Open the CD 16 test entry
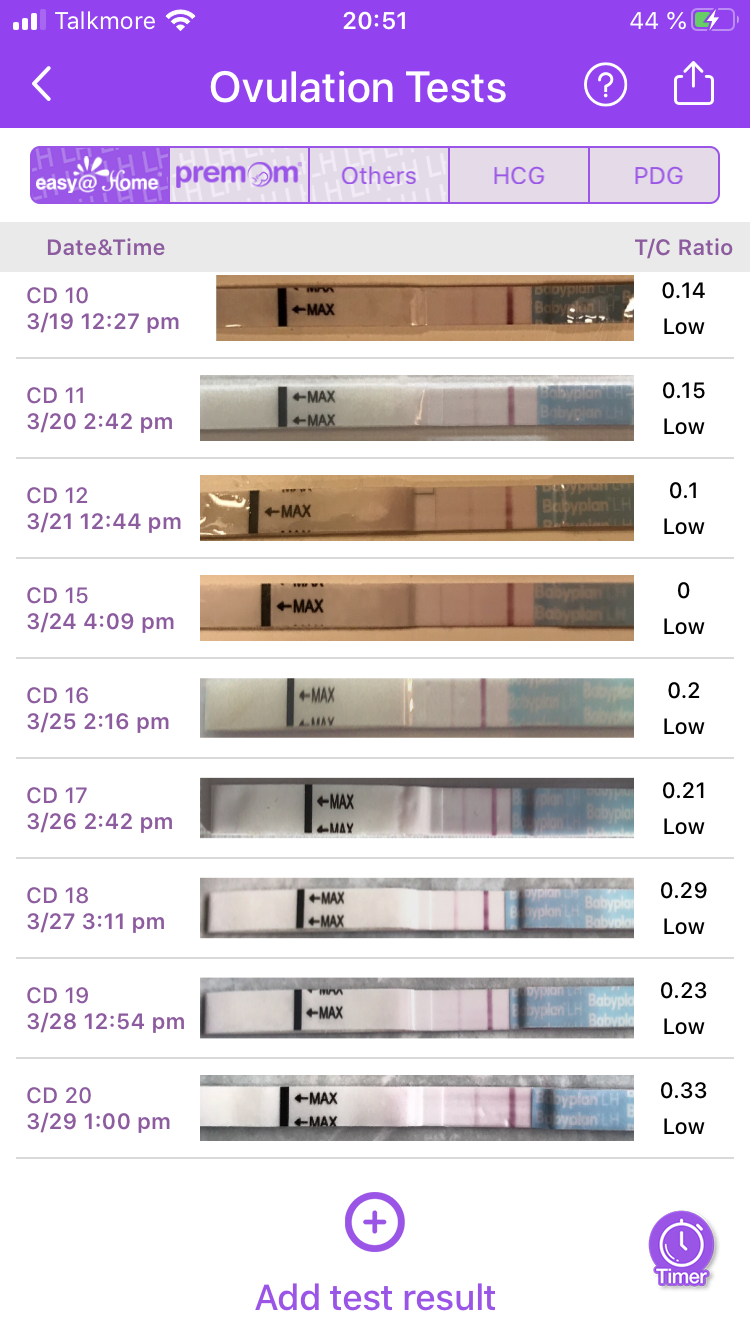This screenshot has width=750, height=1334. point(375,708)
